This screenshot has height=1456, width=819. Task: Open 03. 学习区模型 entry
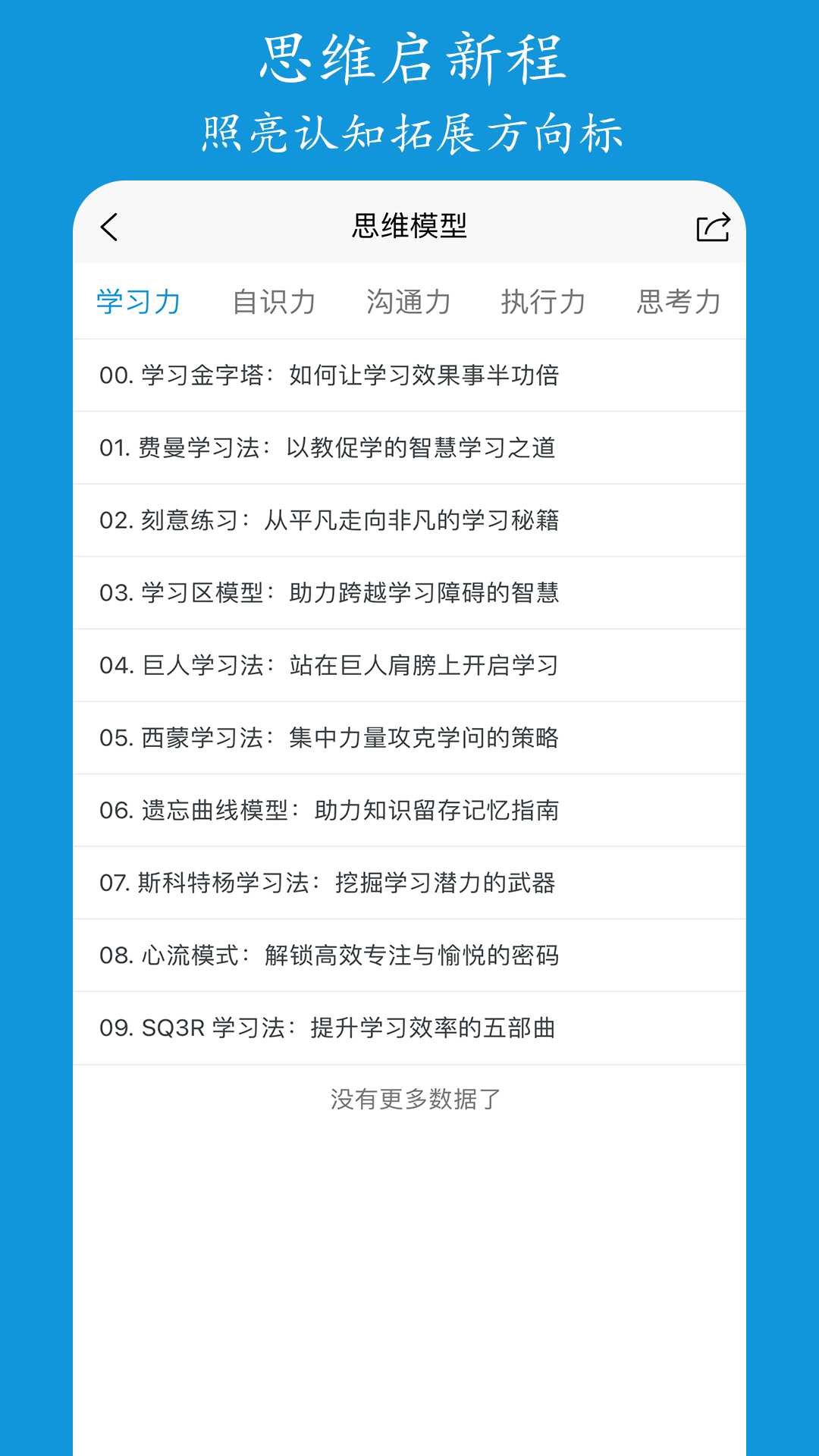pyautogui.click(x=330, y=594)
